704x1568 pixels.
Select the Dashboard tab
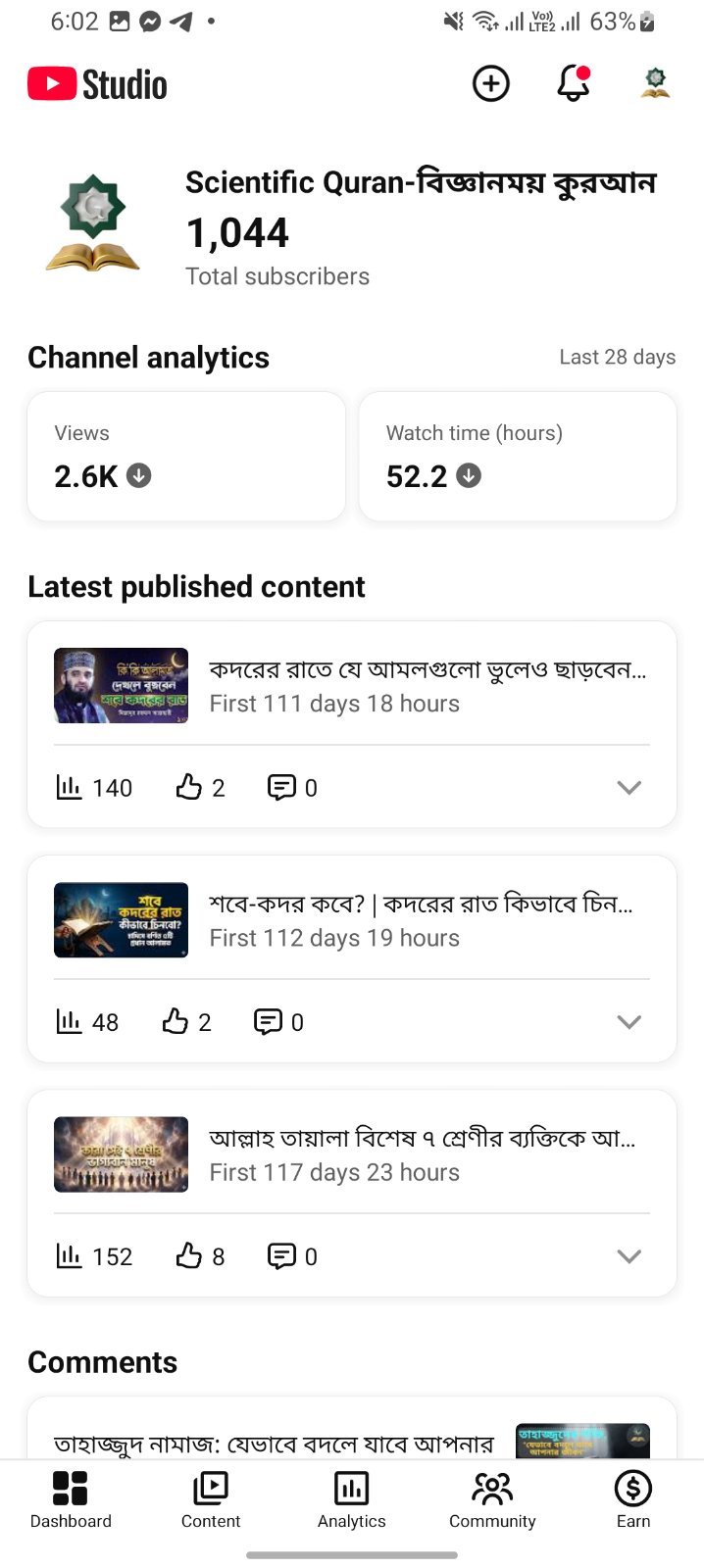71,1500
